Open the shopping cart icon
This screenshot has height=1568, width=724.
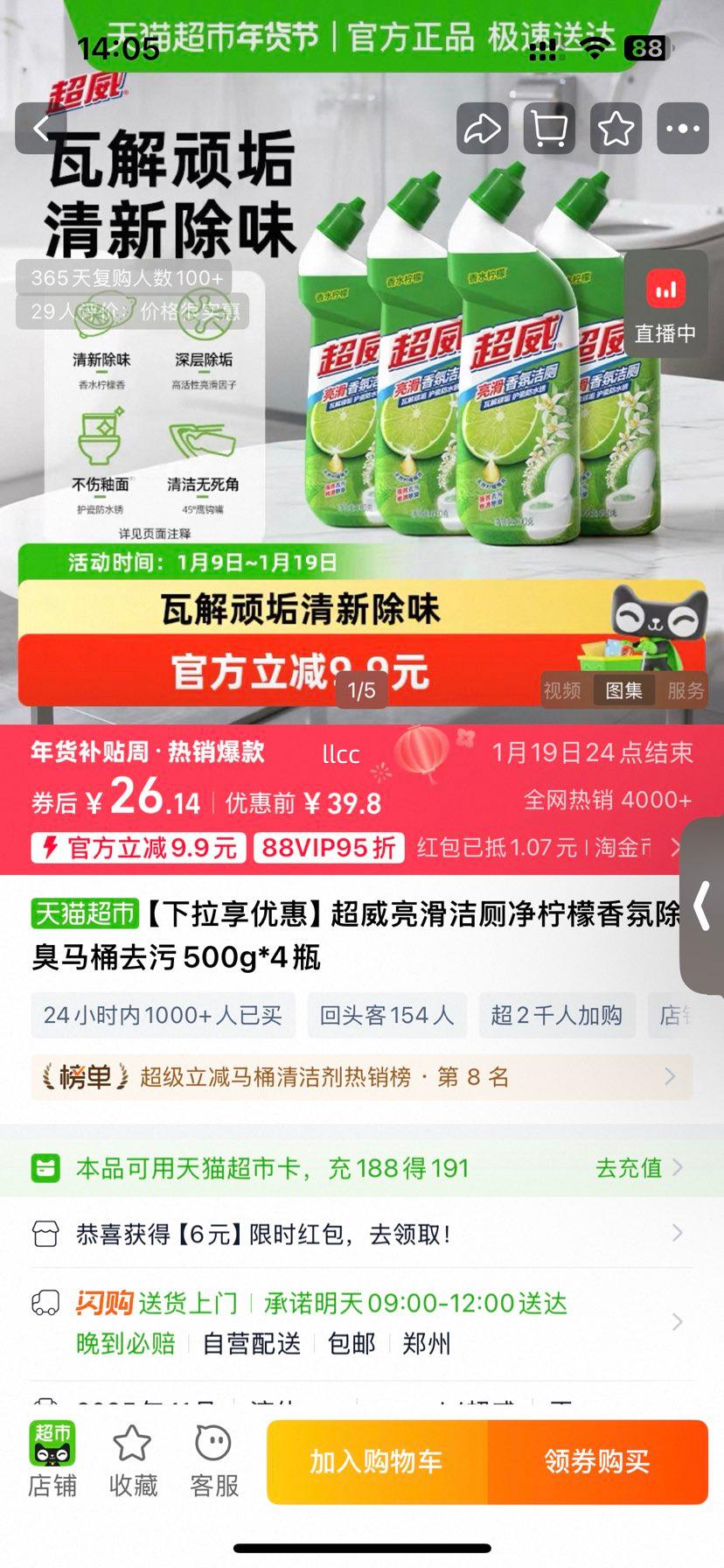point(547,129)
